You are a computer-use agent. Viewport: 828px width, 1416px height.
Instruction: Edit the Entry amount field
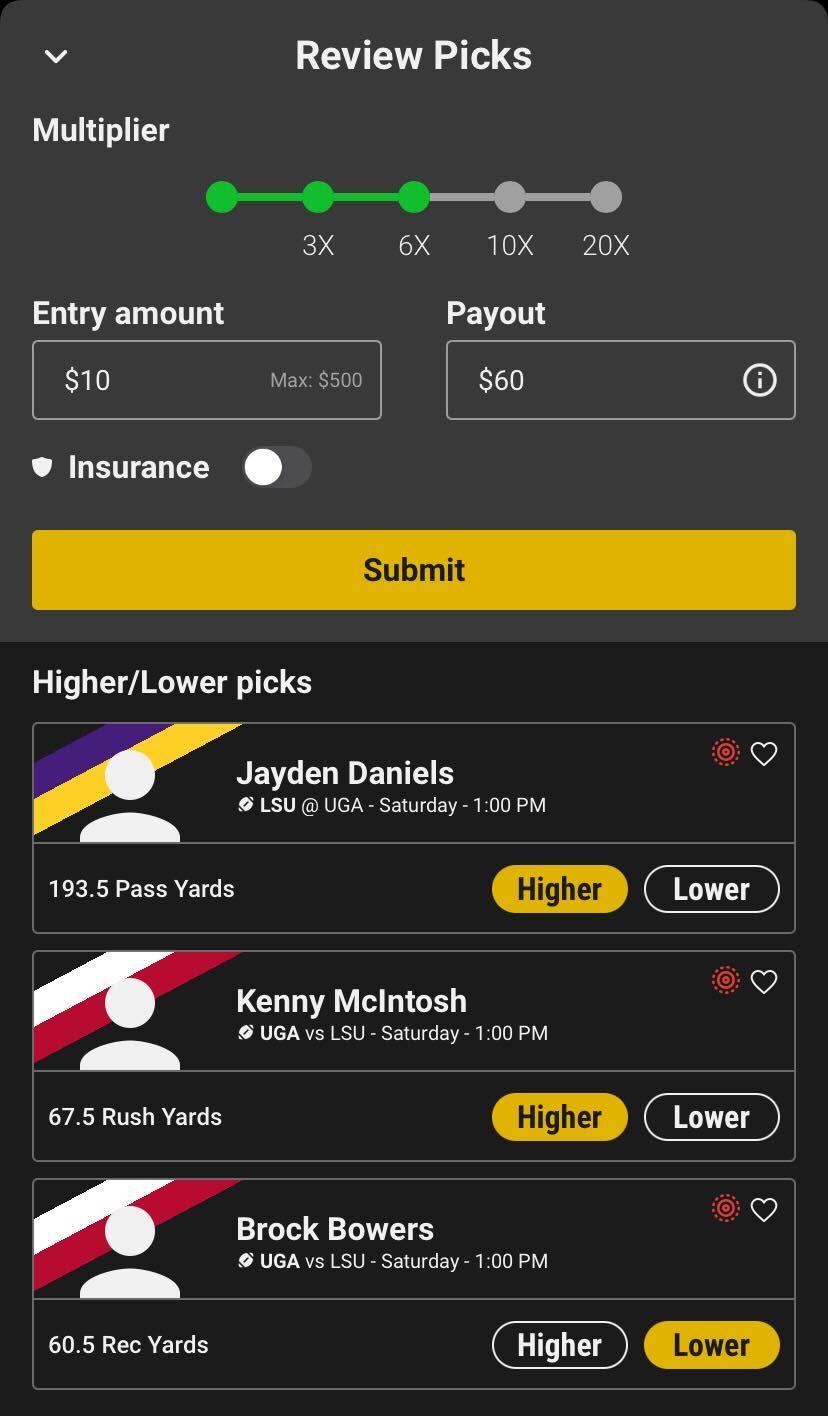click(207, 380)
